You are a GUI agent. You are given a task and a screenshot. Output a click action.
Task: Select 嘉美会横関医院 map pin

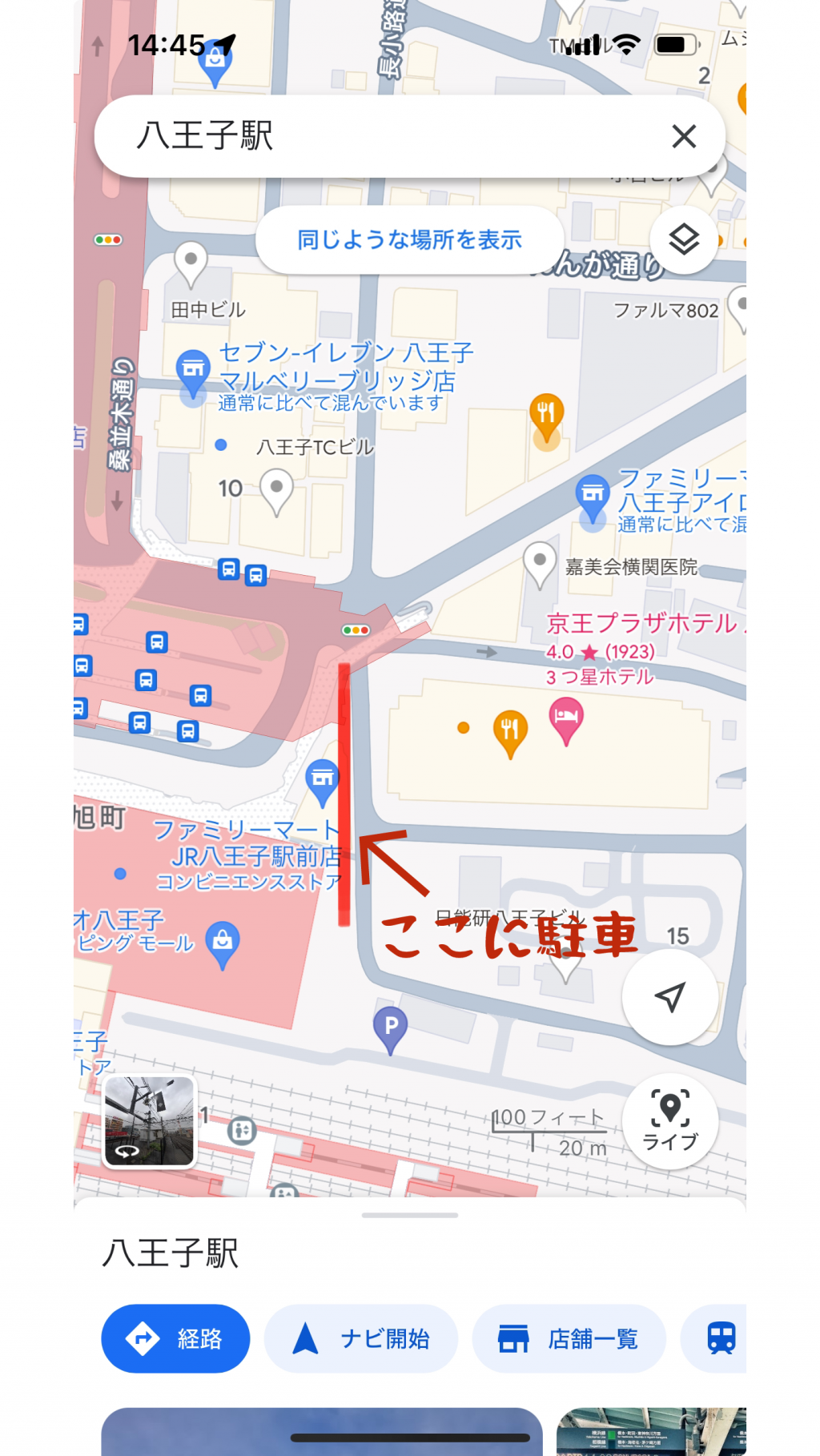(540, 565)
